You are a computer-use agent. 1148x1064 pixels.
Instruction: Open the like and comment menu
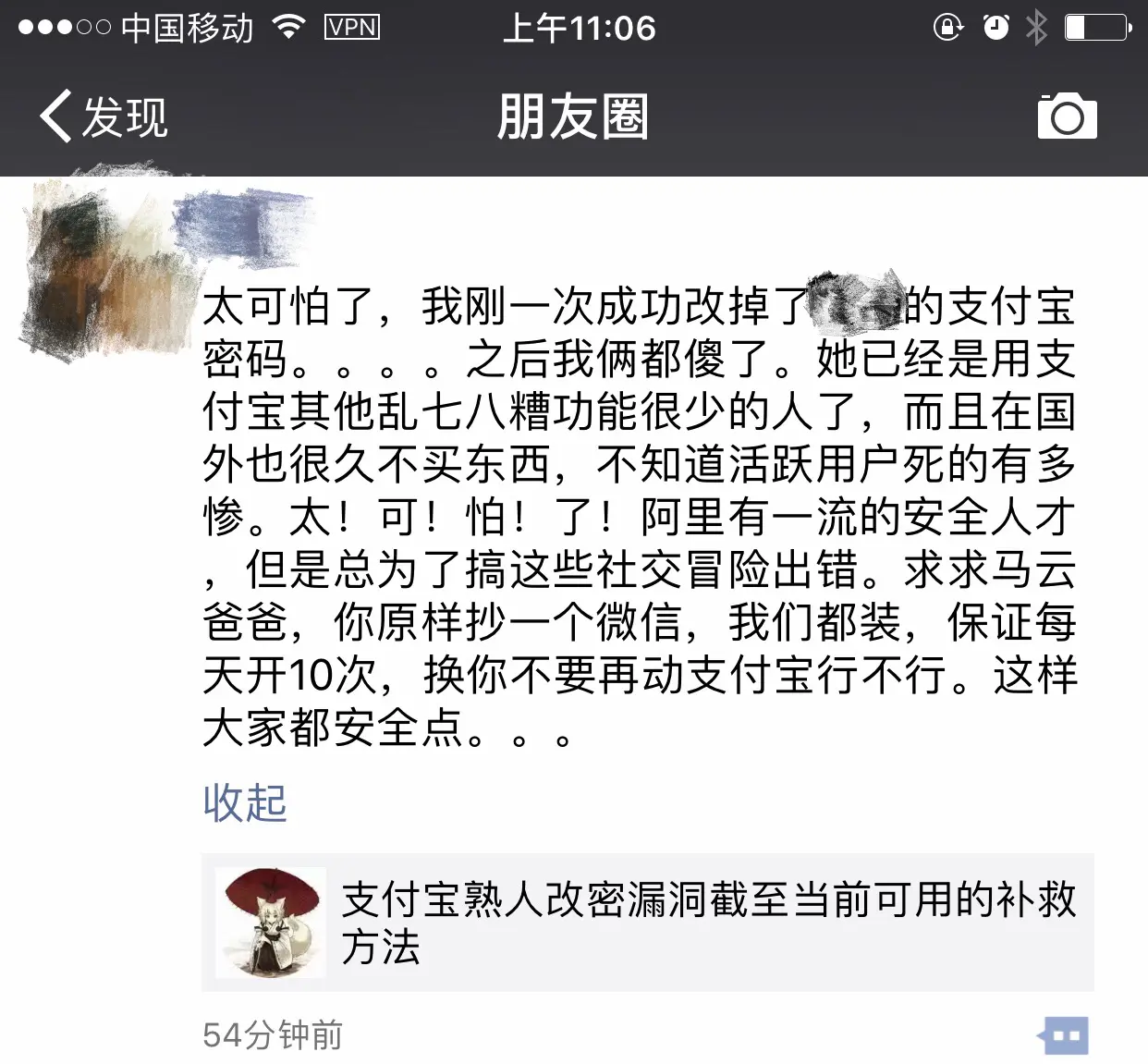[1065, 1035]
